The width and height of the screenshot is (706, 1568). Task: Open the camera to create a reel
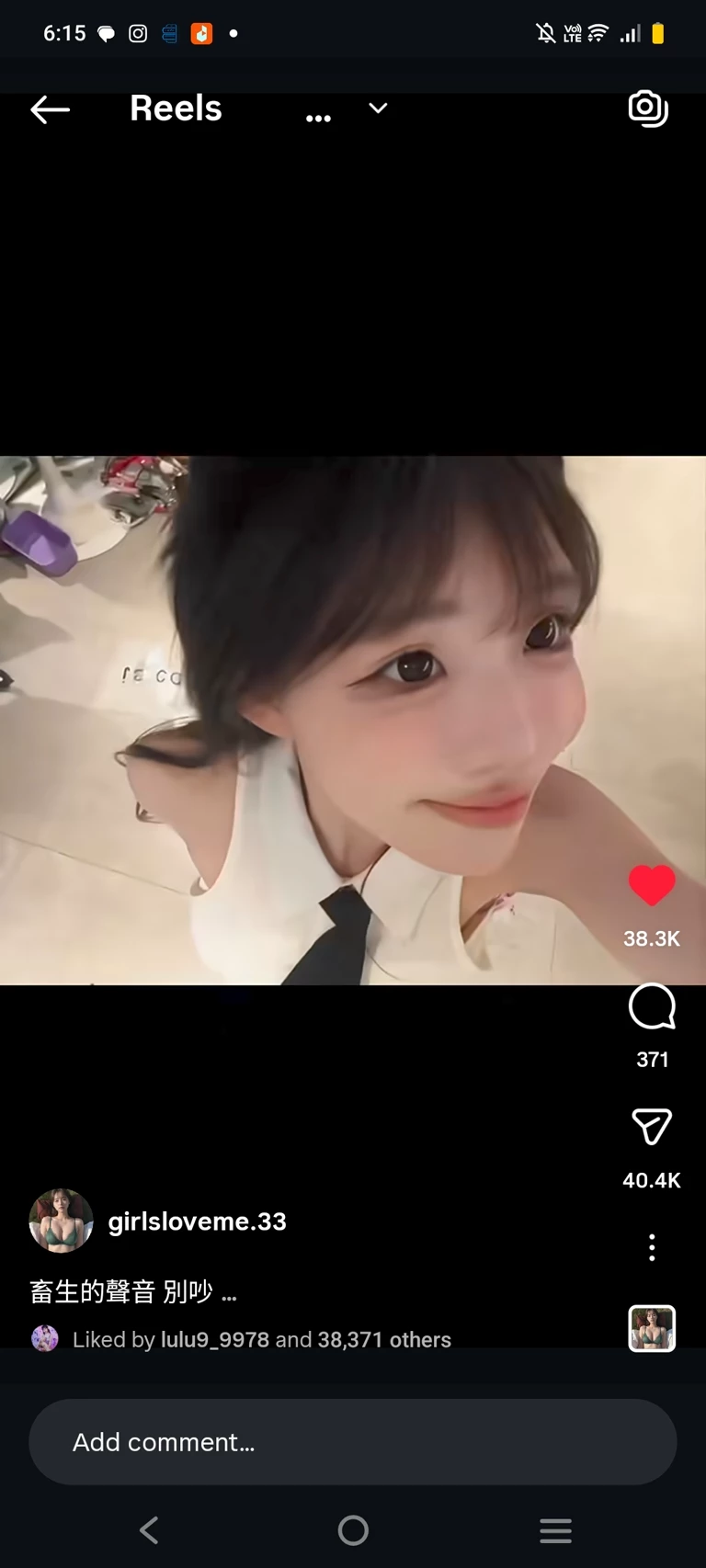[x=648, y=108]
